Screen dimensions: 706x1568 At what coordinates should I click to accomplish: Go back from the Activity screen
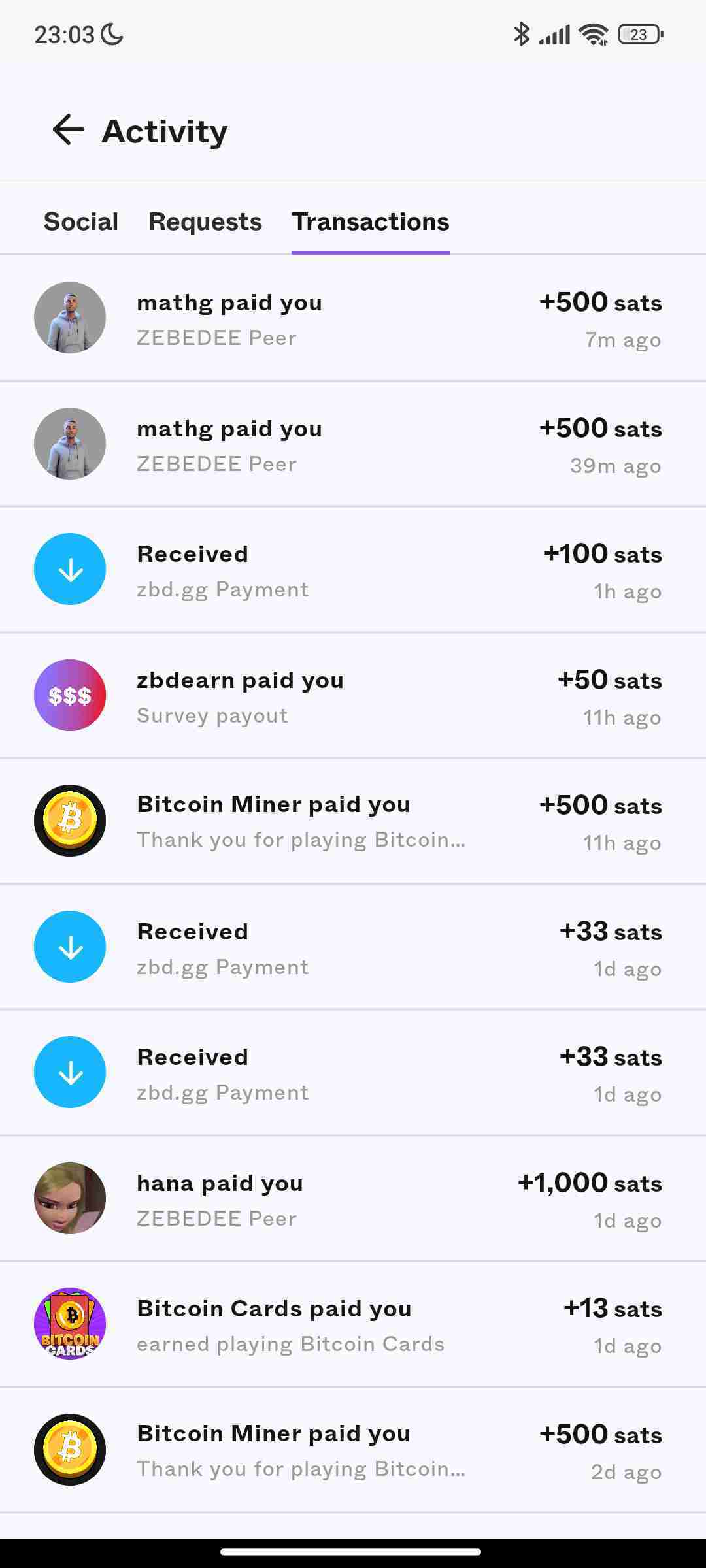click(x=69, y=130)
